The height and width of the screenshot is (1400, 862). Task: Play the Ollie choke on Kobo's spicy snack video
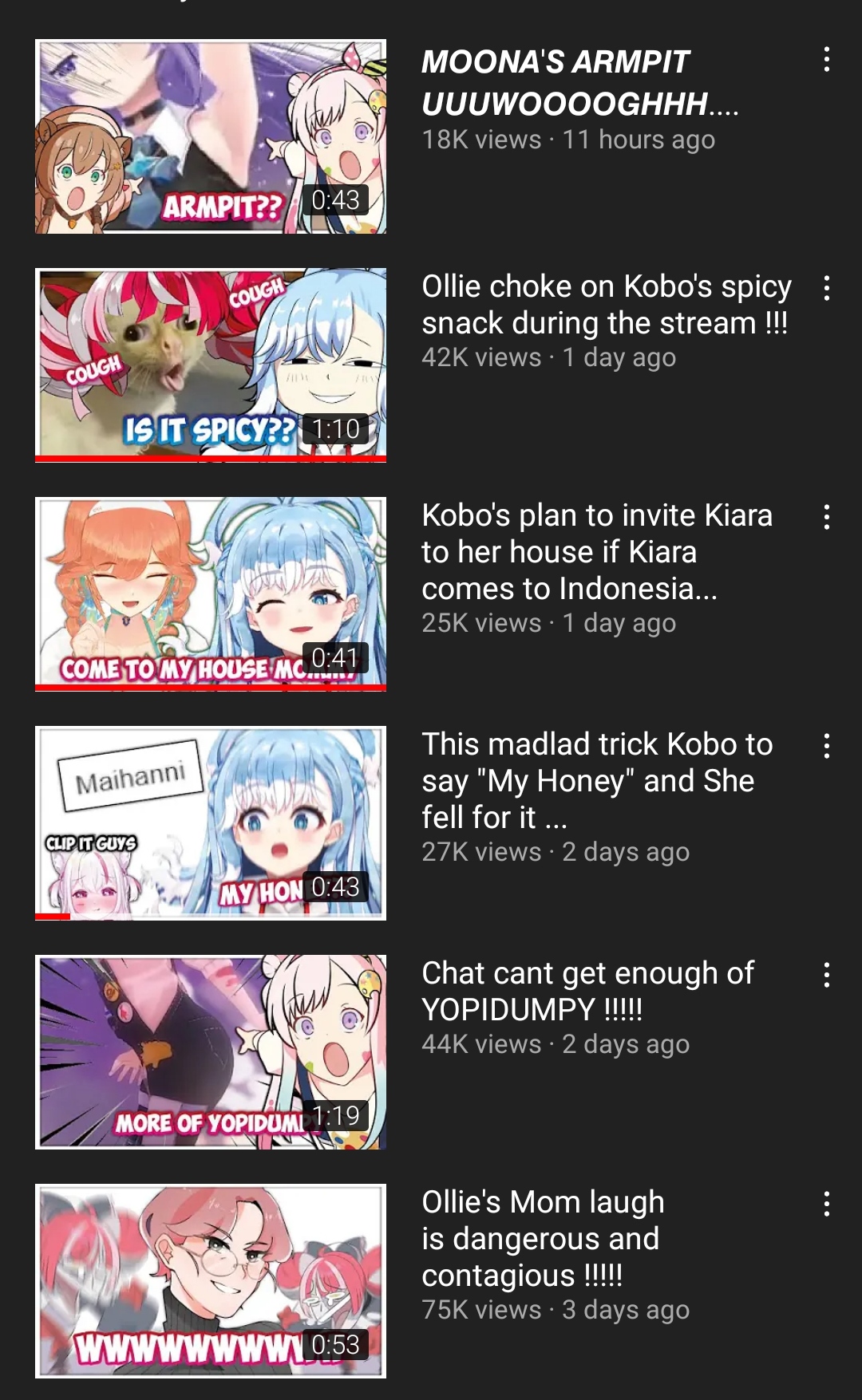211,365
